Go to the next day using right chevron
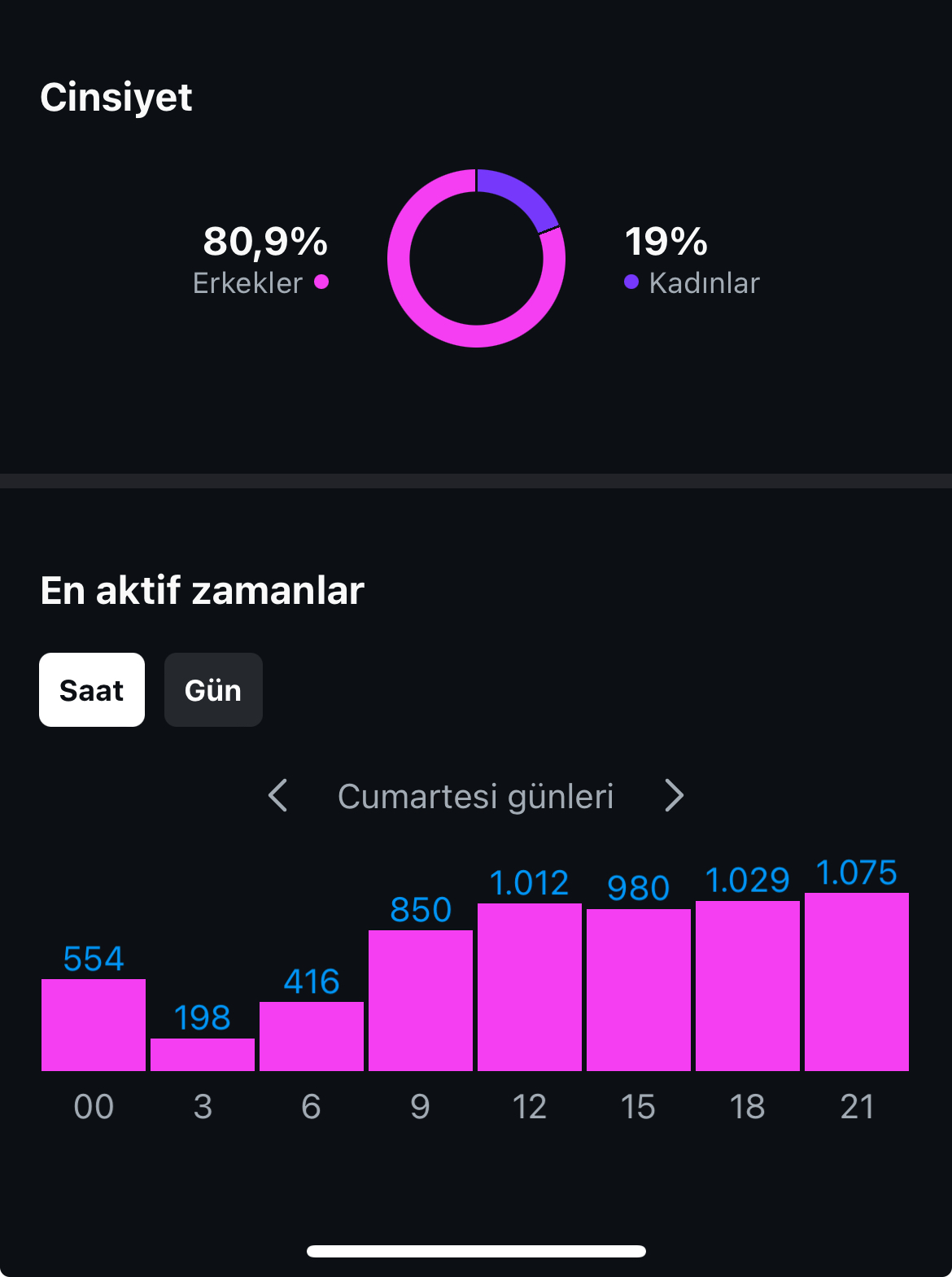Viewport: 952px width, 1277px height. tap(674, 795)
